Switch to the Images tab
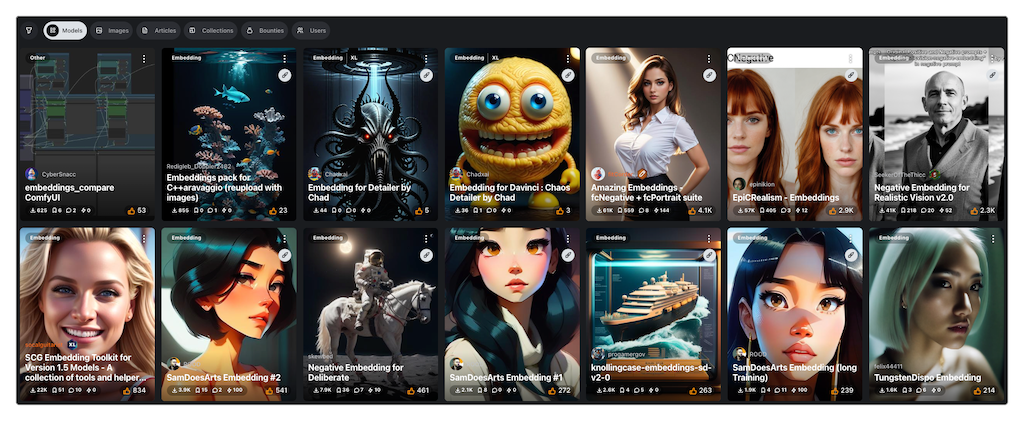The height and width of the screenshot is (421, 1024). (112, 31)
